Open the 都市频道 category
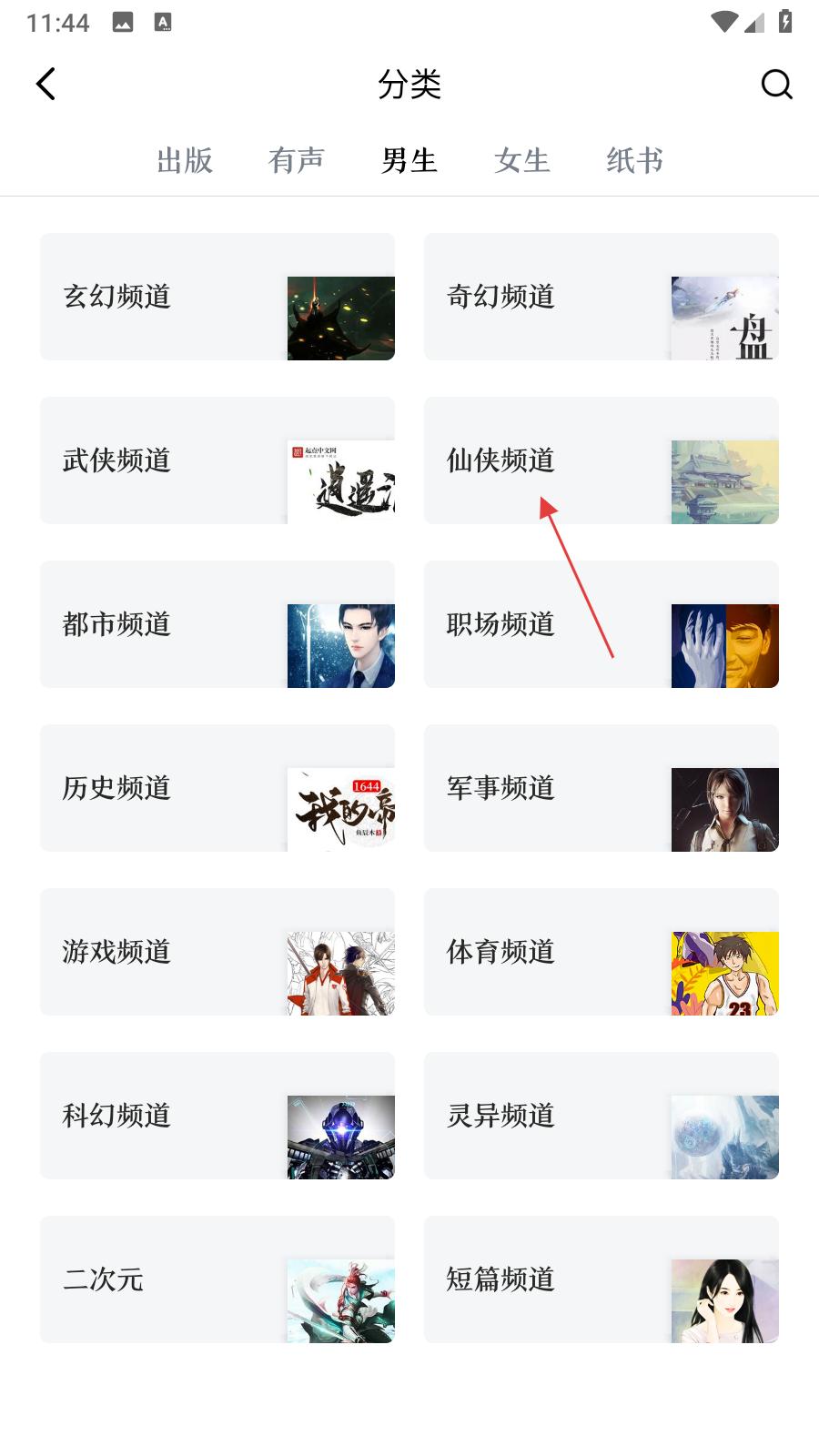 point(217,624)
